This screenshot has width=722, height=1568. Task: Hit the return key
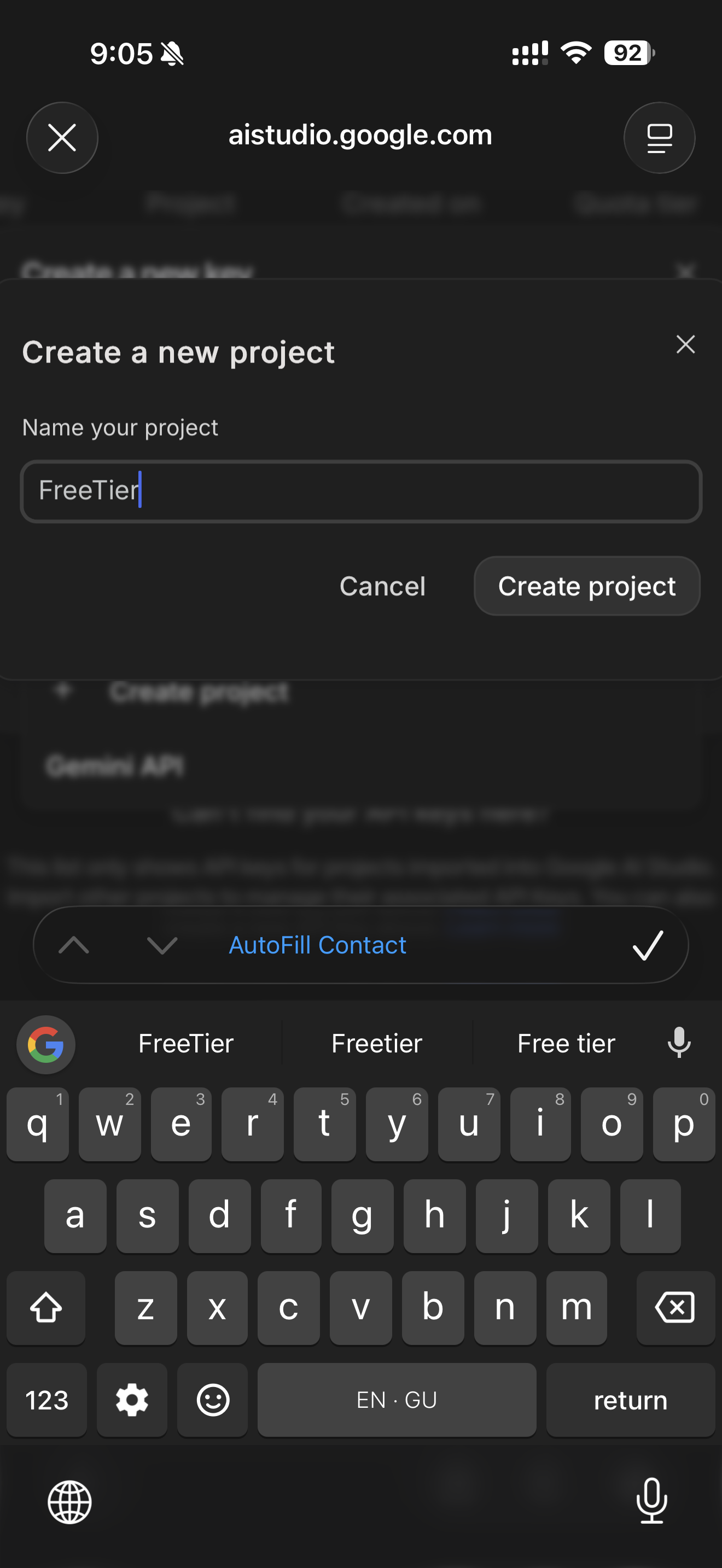pos(630,1400)
